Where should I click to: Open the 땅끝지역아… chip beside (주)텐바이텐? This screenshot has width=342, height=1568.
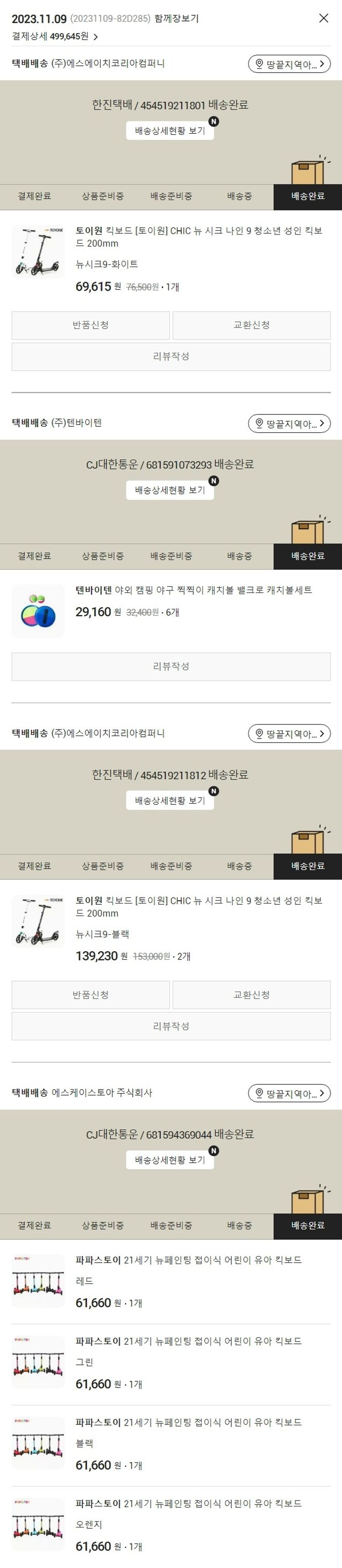click(x=289, y=424)
